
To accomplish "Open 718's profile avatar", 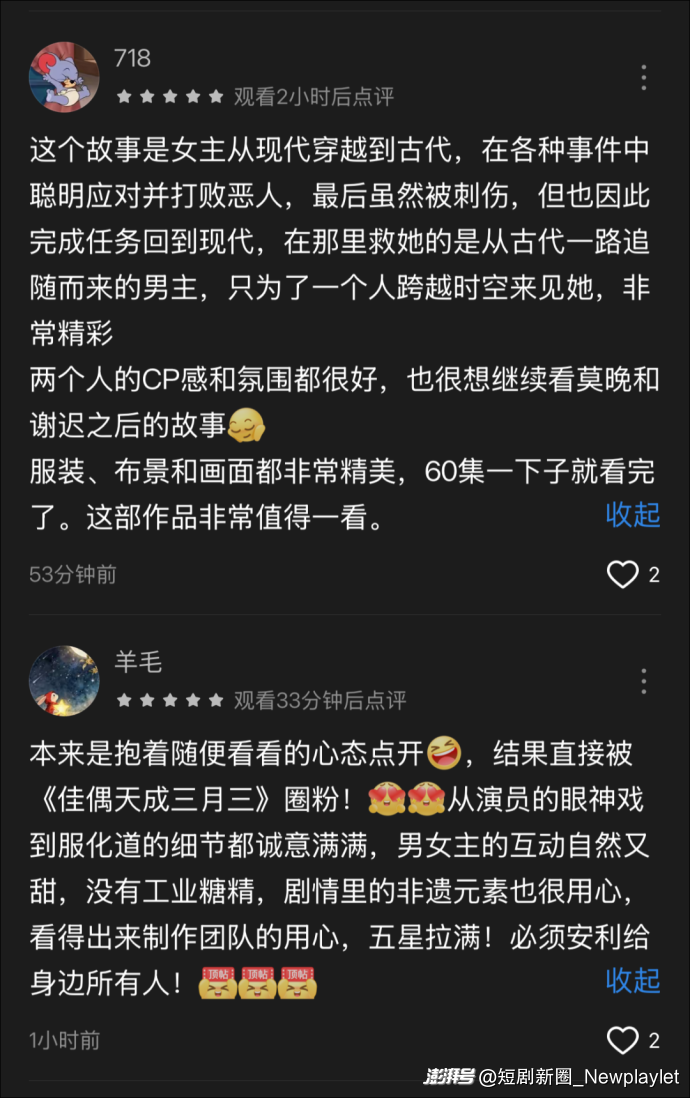I will click(x=64, y=78).
